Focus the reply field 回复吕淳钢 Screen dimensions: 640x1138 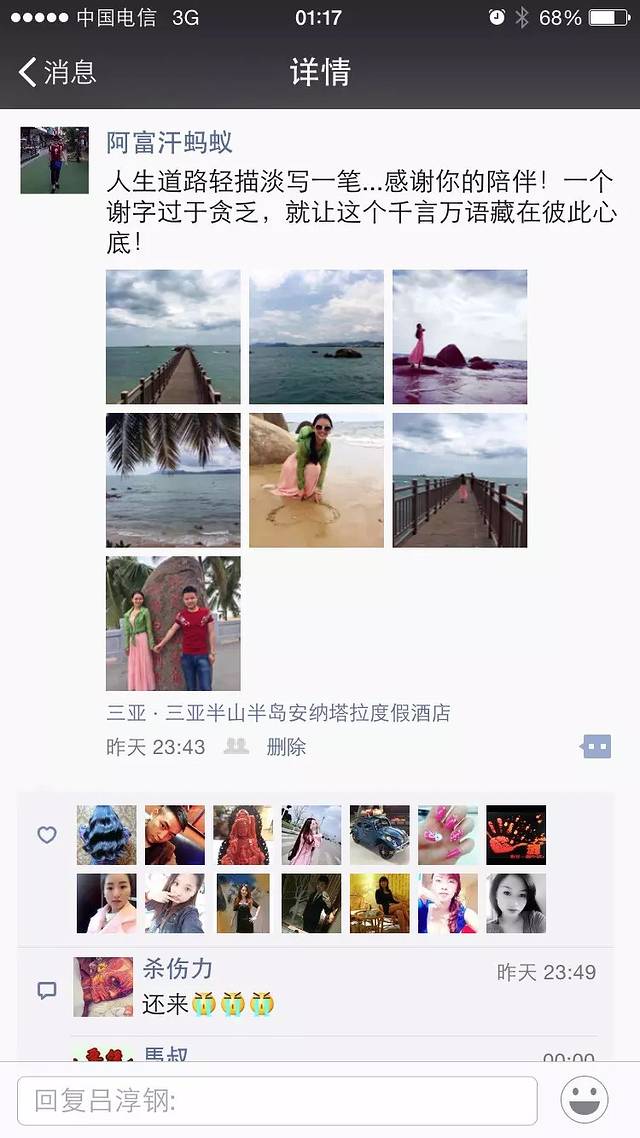pos(277,1101)
